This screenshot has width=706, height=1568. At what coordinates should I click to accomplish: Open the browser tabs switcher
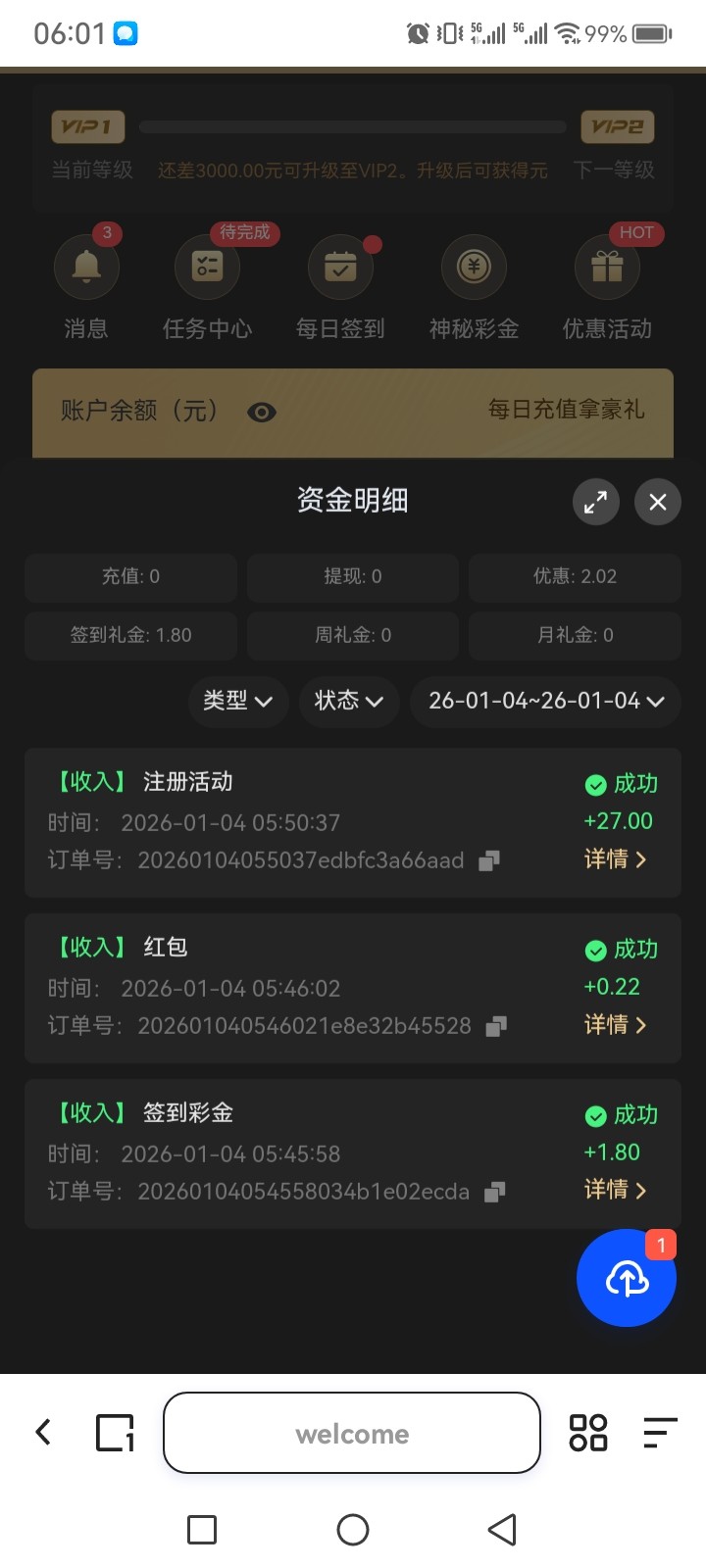pyautogui.click(x=115, y=1433)
